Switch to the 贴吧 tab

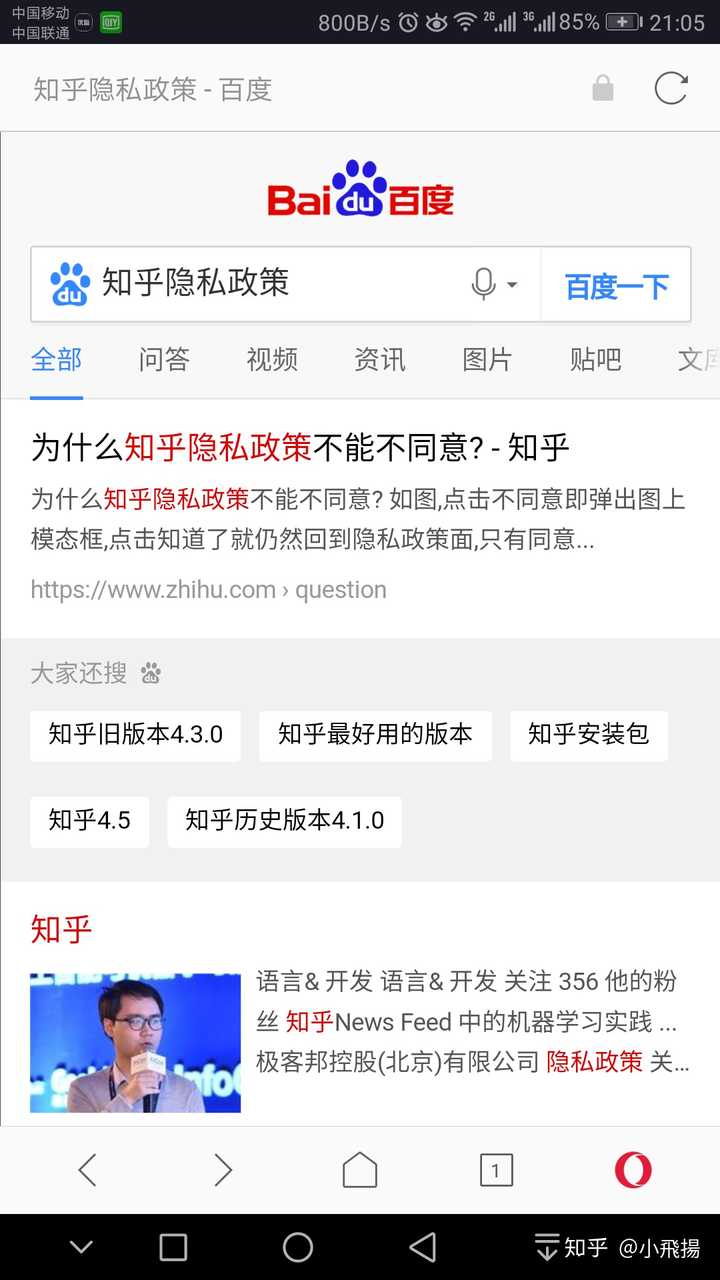(596, 360)
